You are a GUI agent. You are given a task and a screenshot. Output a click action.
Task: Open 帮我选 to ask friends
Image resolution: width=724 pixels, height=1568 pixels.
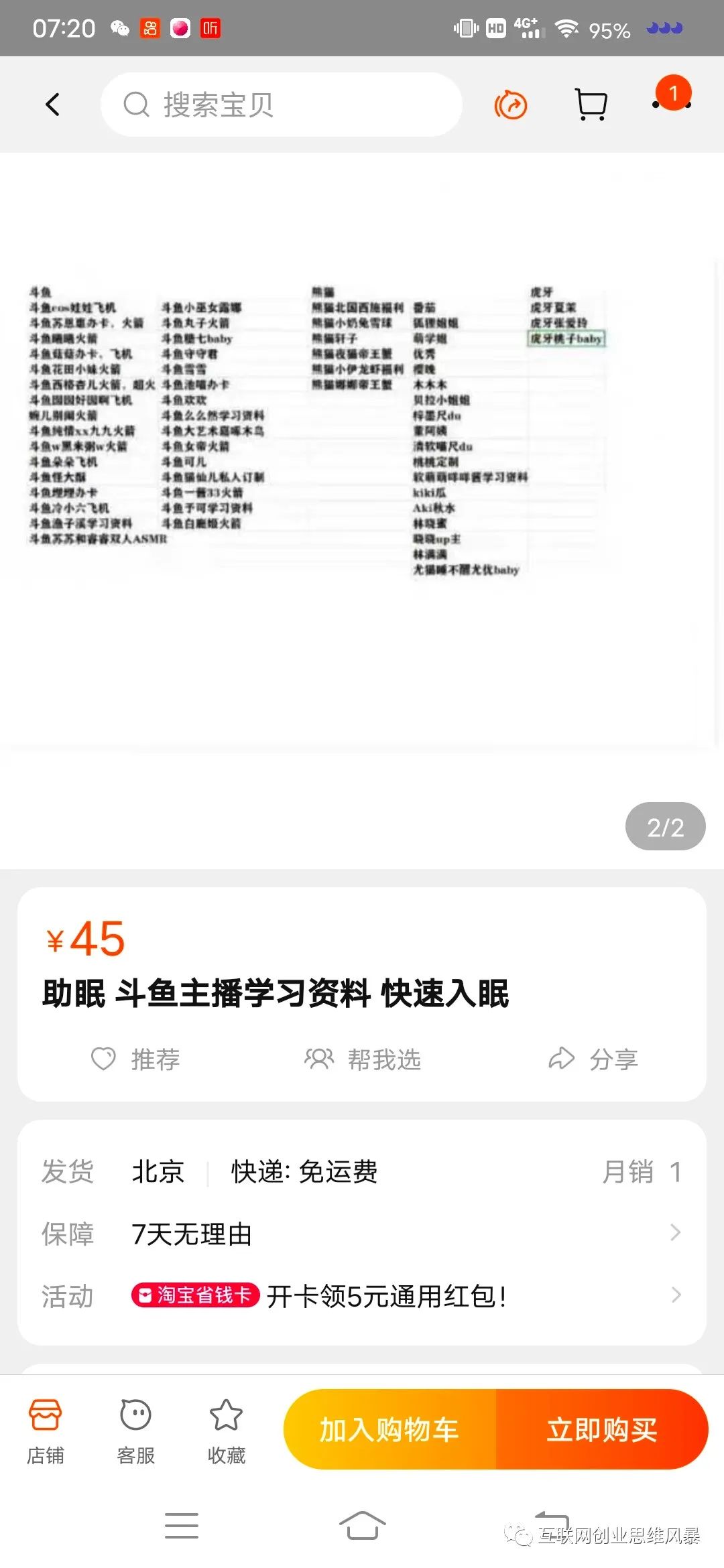click(x=363, y=1059)
